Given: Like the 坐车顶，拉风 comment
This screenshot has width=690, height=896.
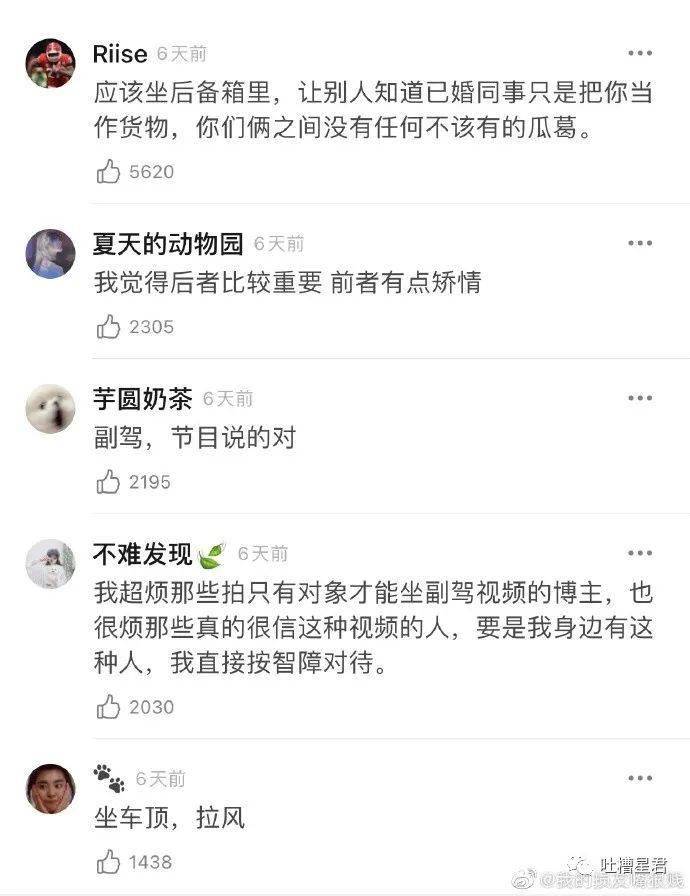Looking at the screenshot, I should [x=108, y=861].
